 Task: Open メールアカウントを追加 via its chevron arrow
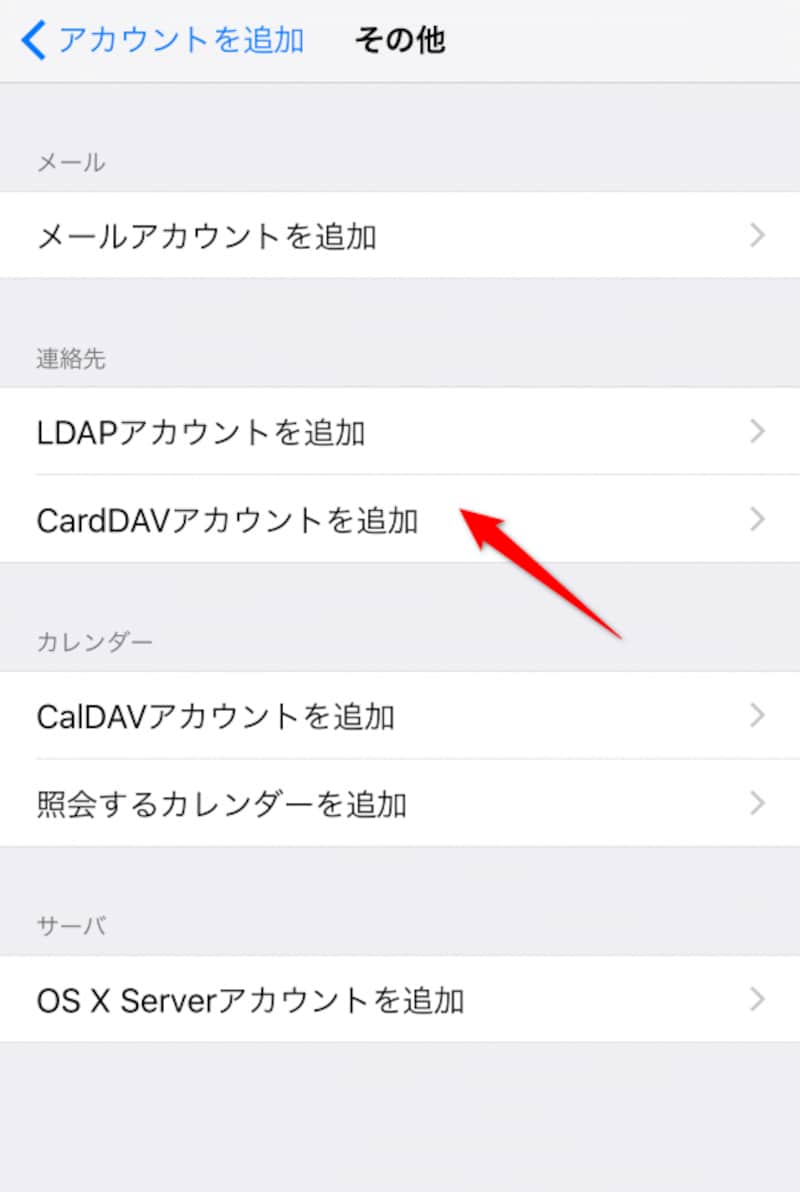(x=758, y=236)
